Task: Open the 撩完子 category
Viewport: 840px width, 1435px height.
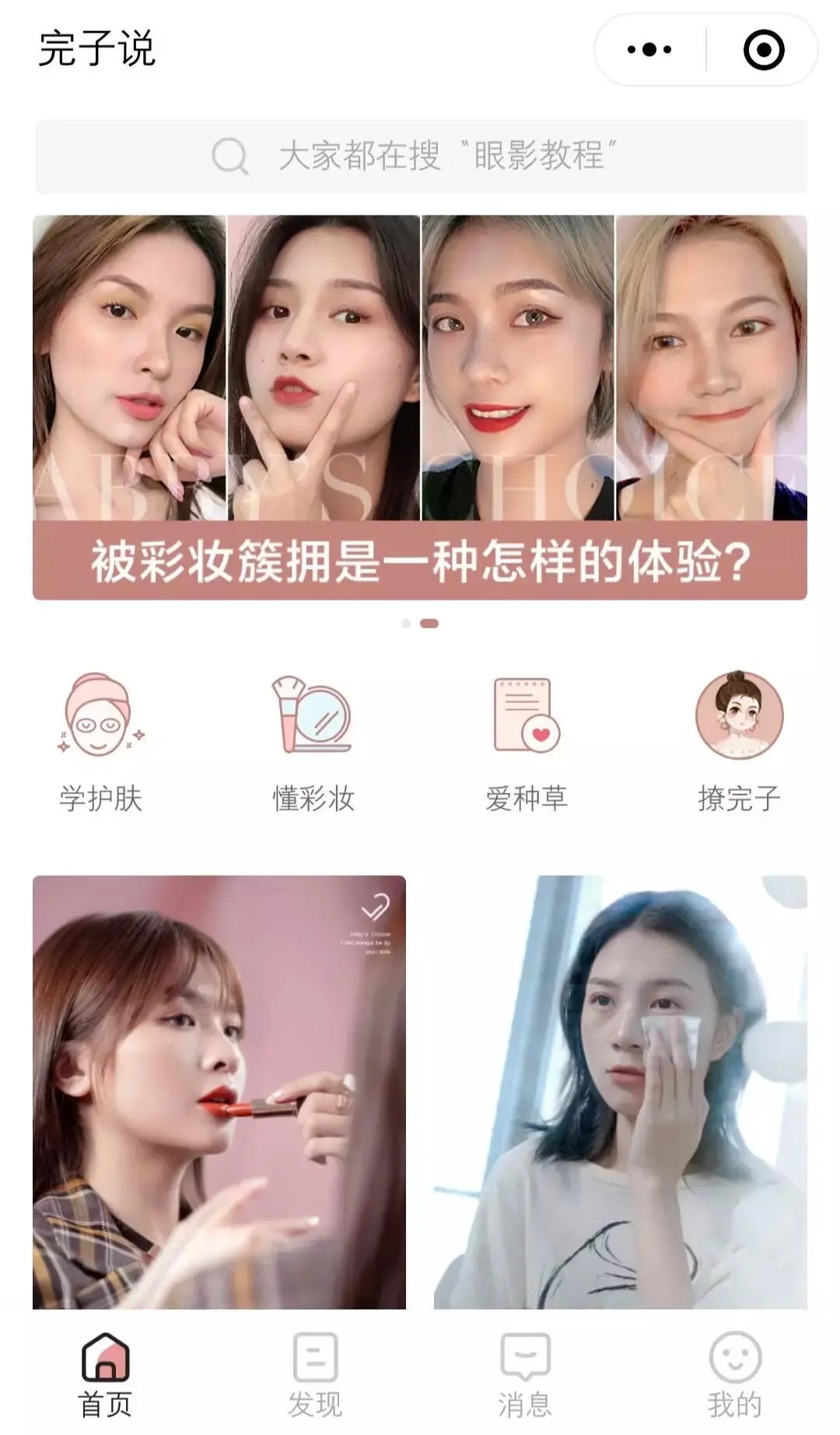Action: coord(739,741)
